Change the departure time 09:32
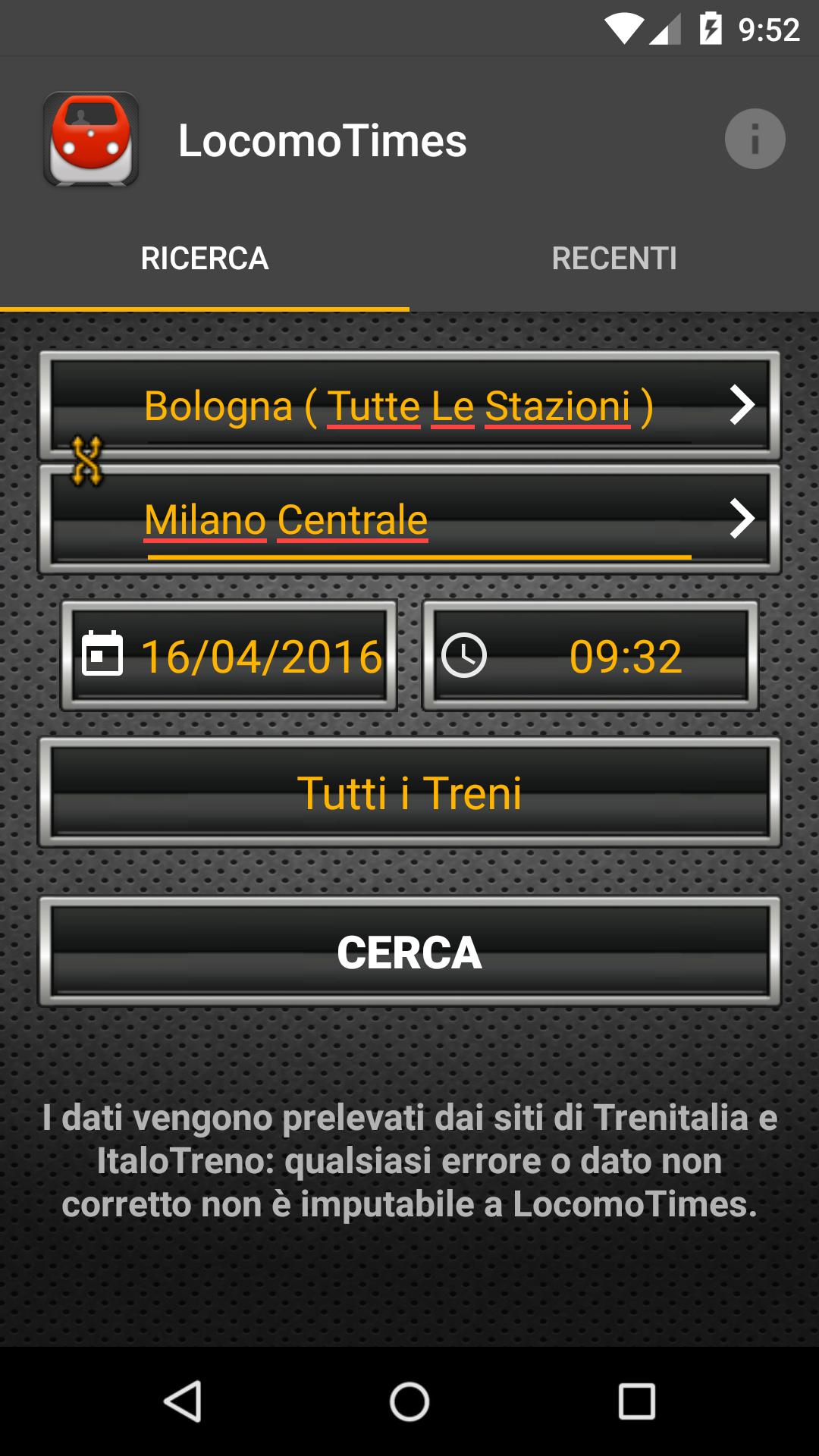The height and width of the screenshot is (1456, 819). coord(590,656)
